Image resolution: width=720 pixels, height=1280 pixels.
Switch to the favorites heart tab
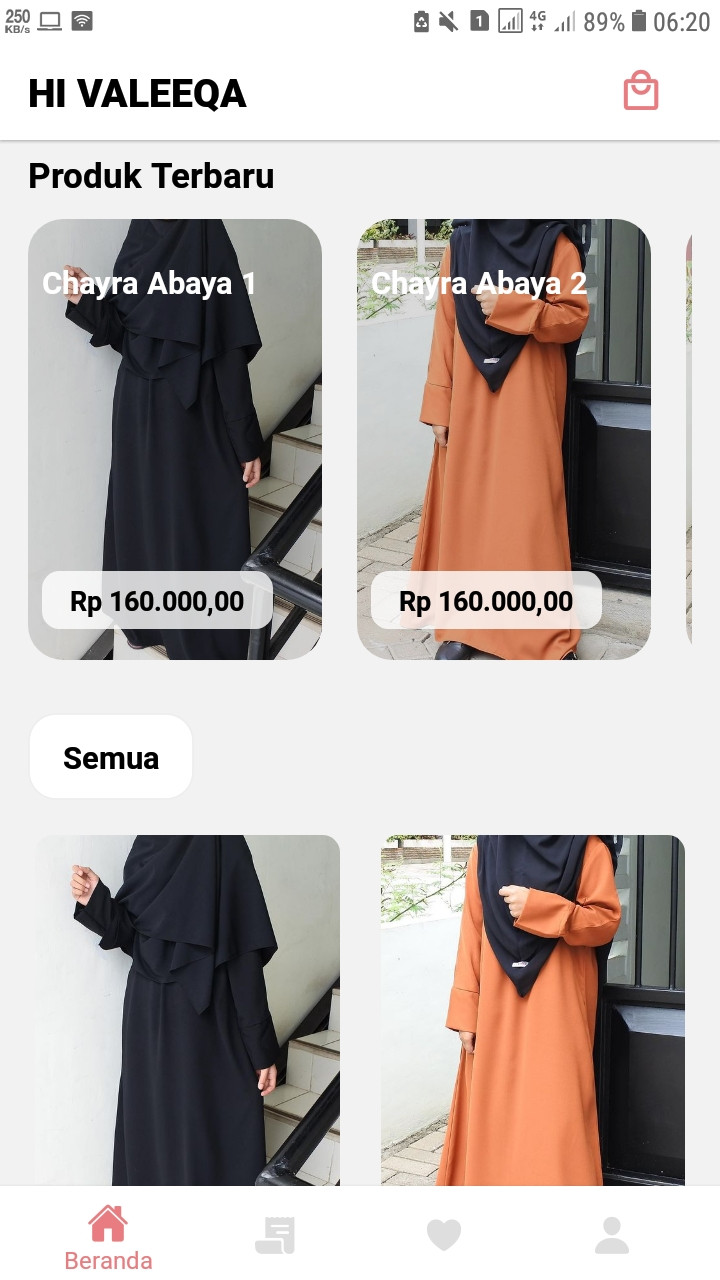[444, 1235]
